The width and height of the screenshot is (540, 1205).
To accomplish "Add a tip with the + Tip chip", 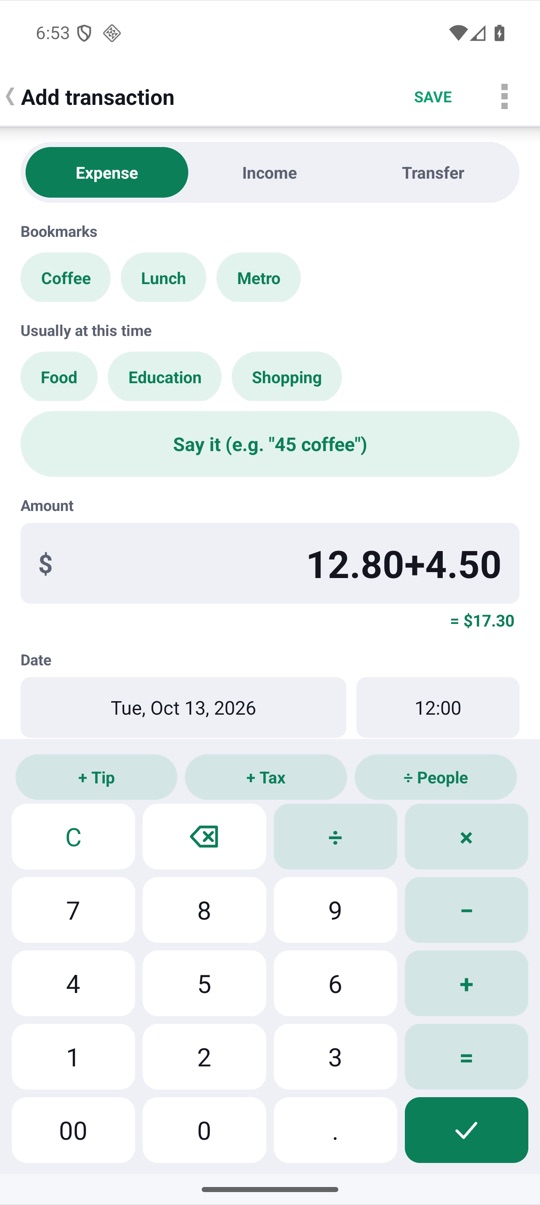I will point(96,777).
